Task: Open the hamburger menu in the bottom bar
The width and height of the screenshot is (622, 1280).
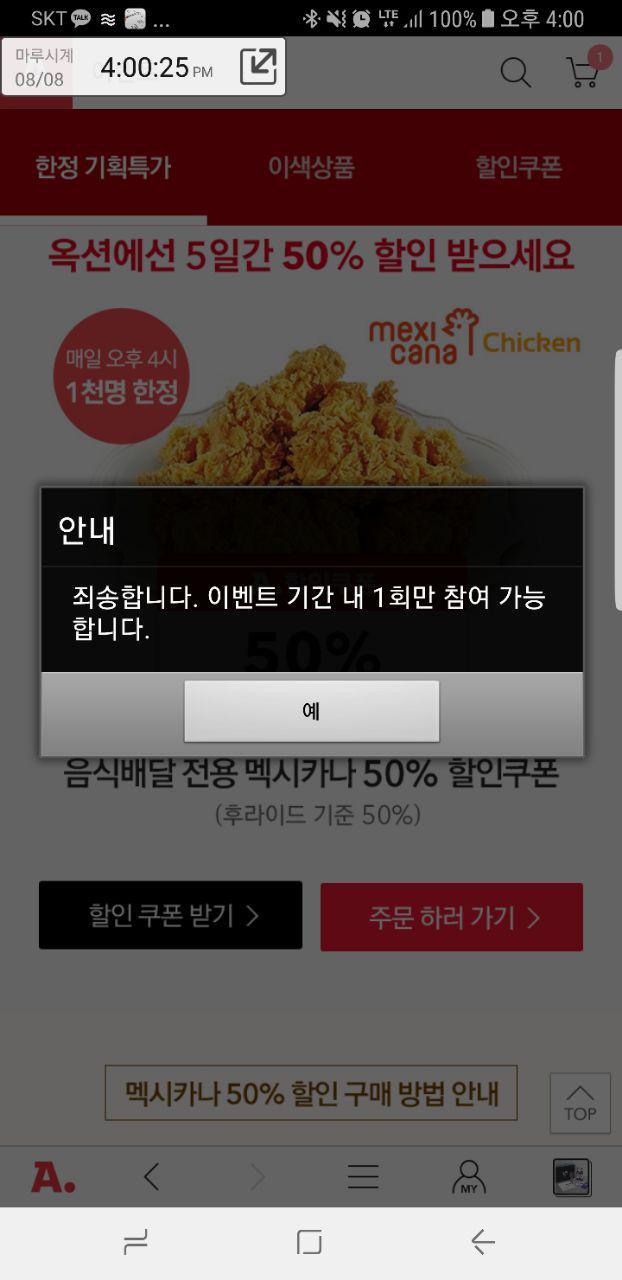Action: tap(363, 1177)
